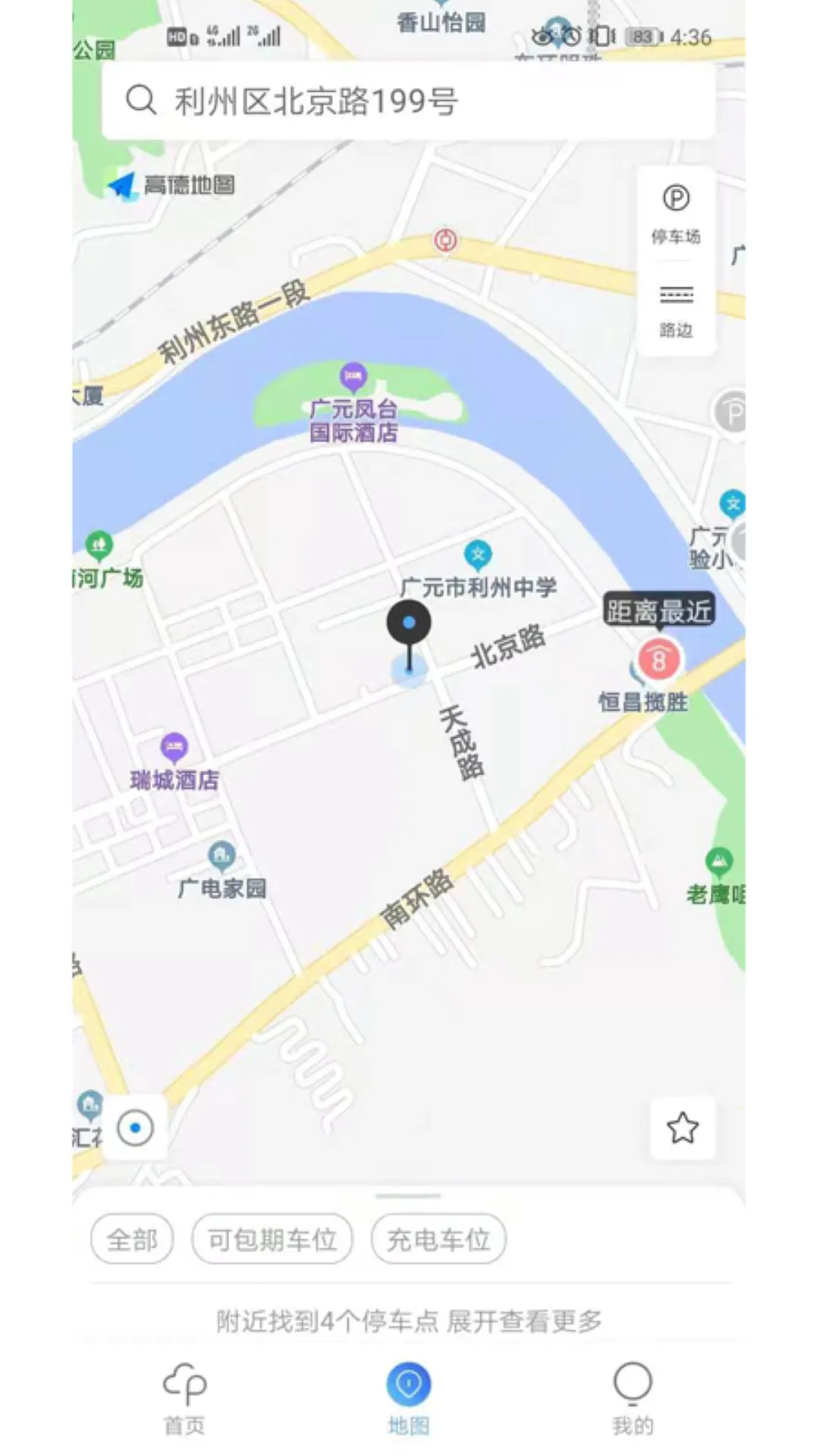Select the 全部 filter chip
Viewport: 819px width, 1456px height.
(x=132, y=1240)
